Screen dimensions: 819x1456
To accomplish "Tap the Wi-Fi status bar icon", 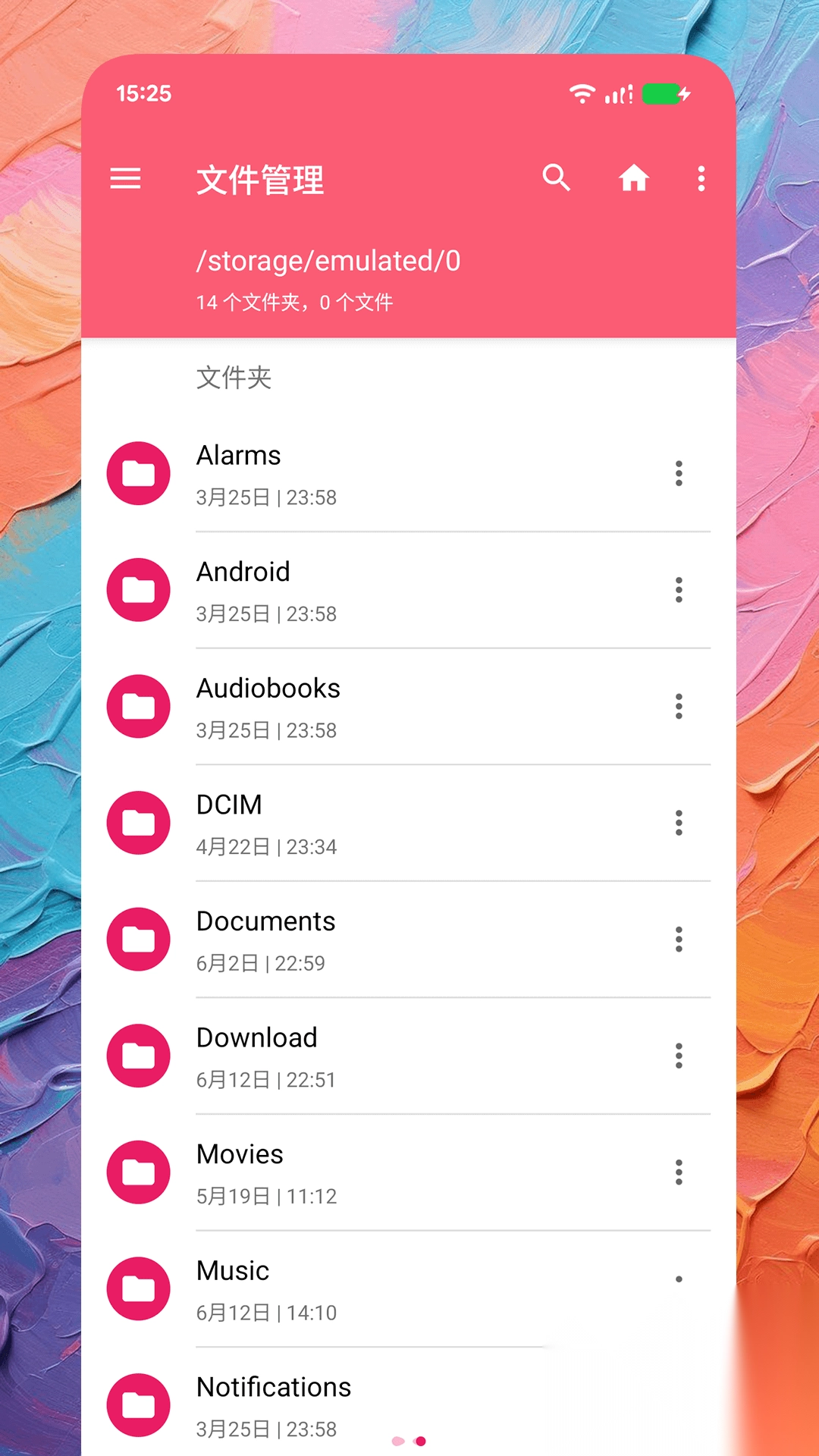I will [582, 93].
